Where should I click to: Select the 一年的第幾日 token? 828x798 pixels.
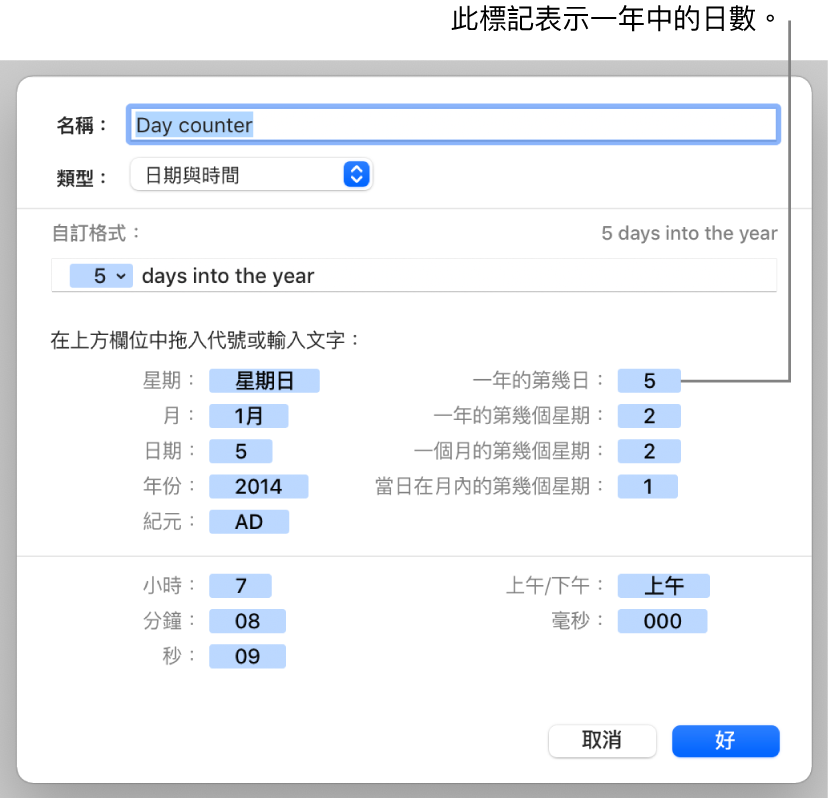[x=648, y=380]
